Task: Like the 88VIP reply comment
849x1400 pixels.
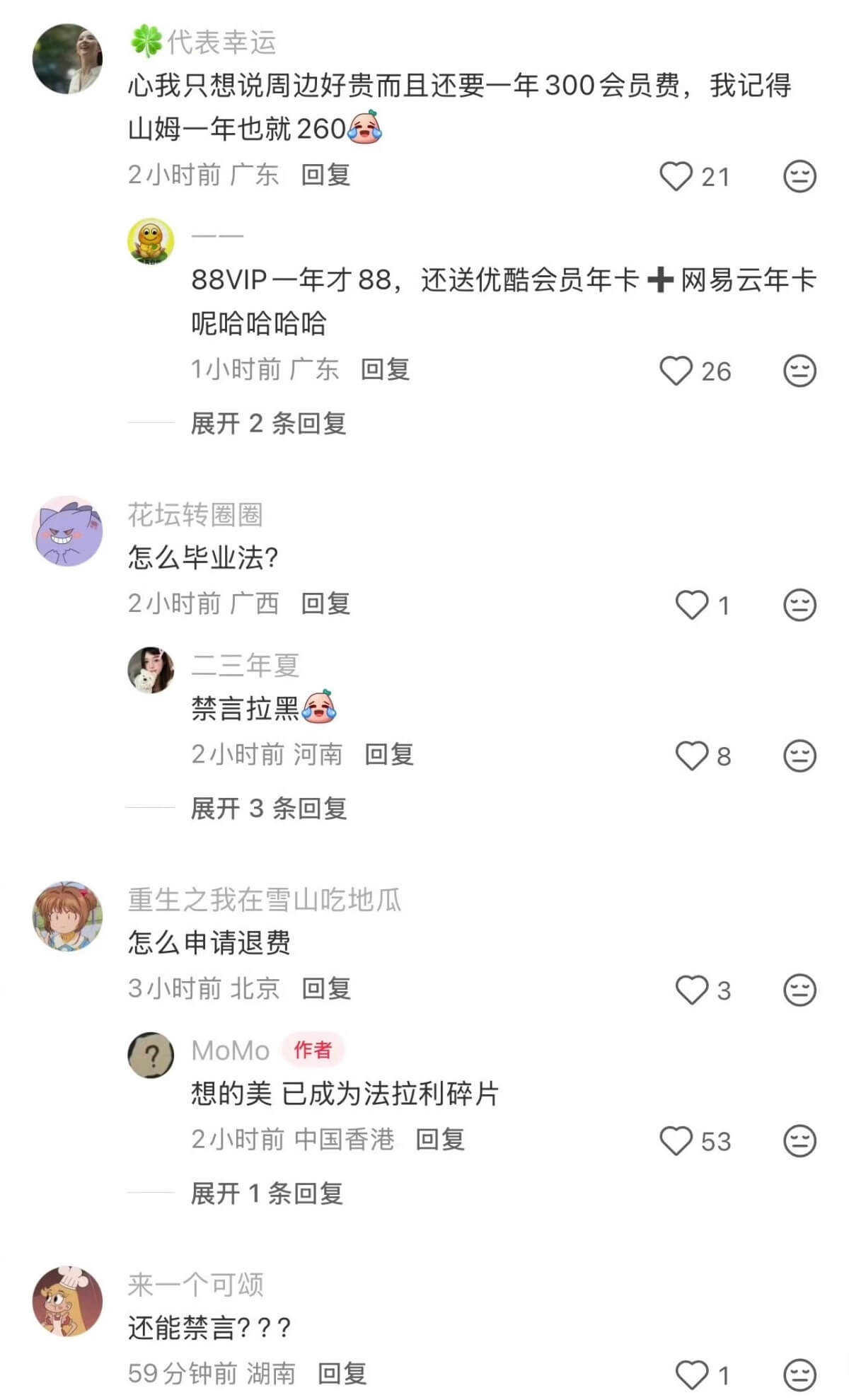Action: coord(676,371)
